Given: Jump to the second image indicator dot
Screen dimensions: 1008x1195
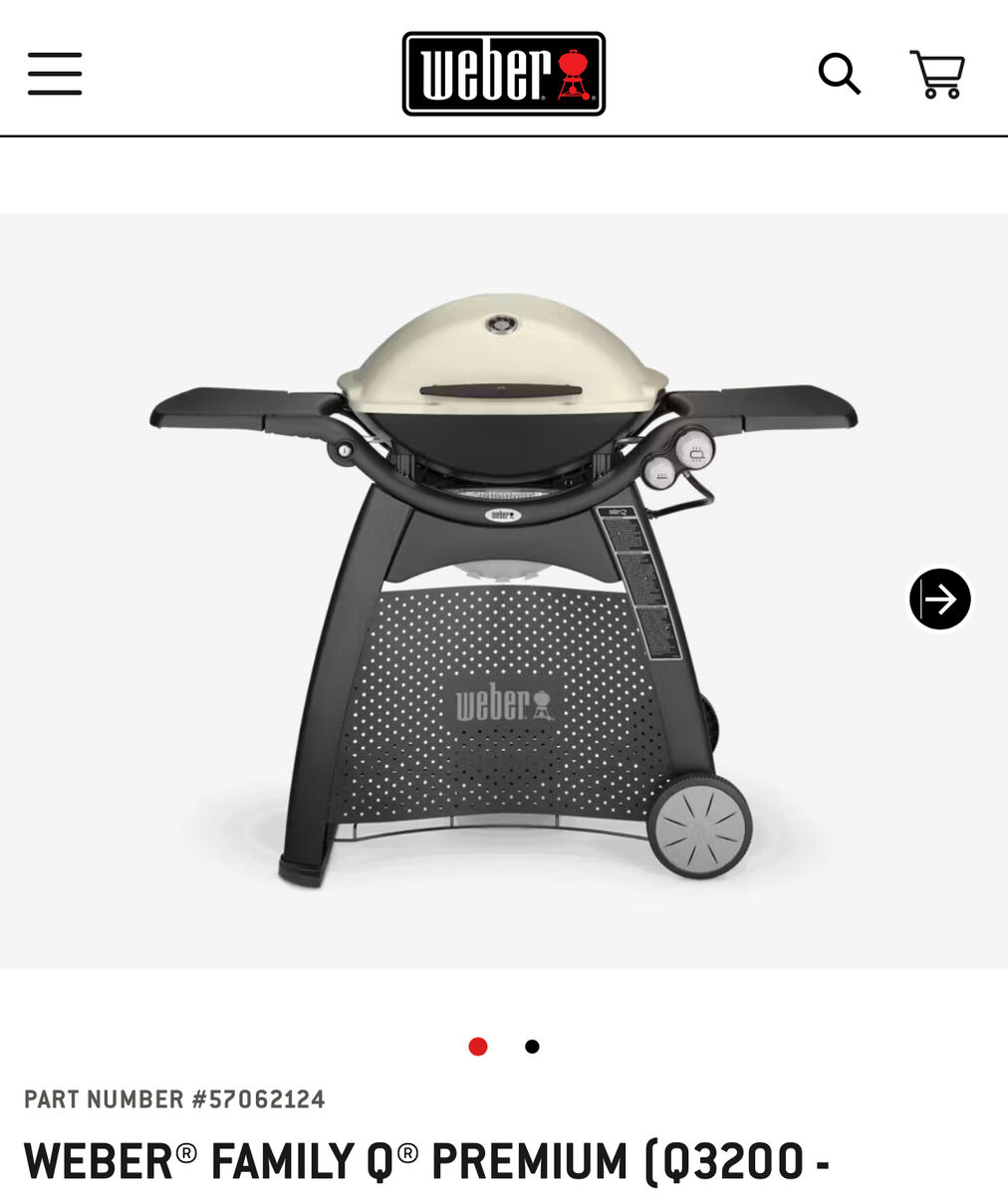Looking at the screenshot, I should click(x=532, y=1047).
